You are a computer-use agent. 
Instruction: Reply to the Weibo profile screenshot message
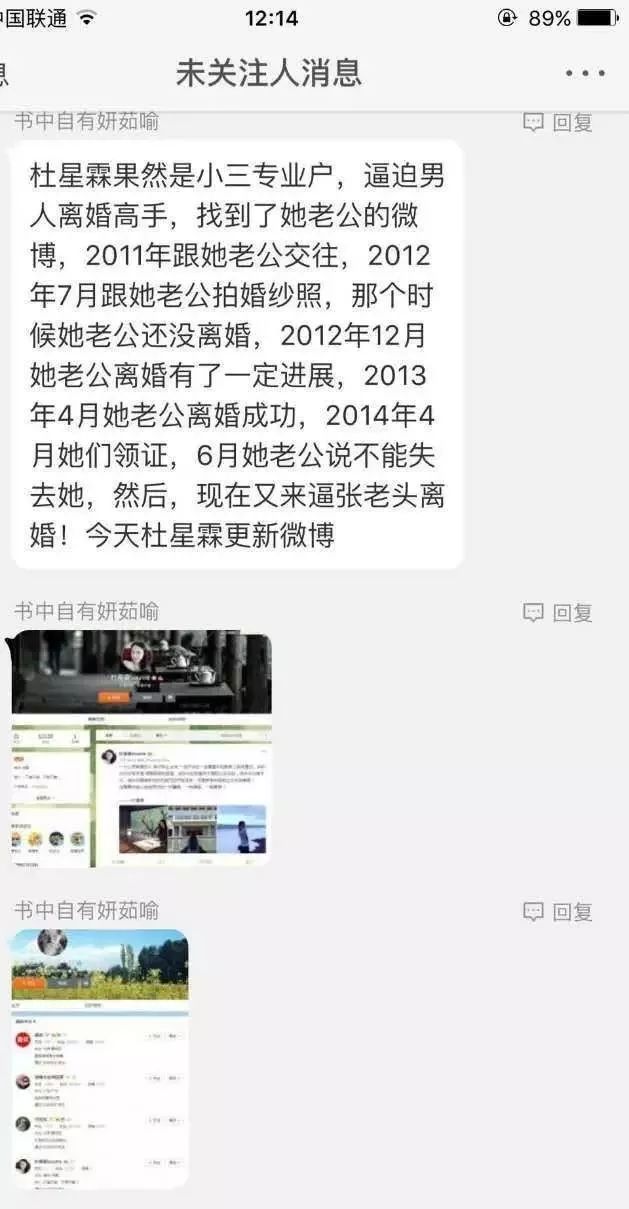(x=559, y=612)
